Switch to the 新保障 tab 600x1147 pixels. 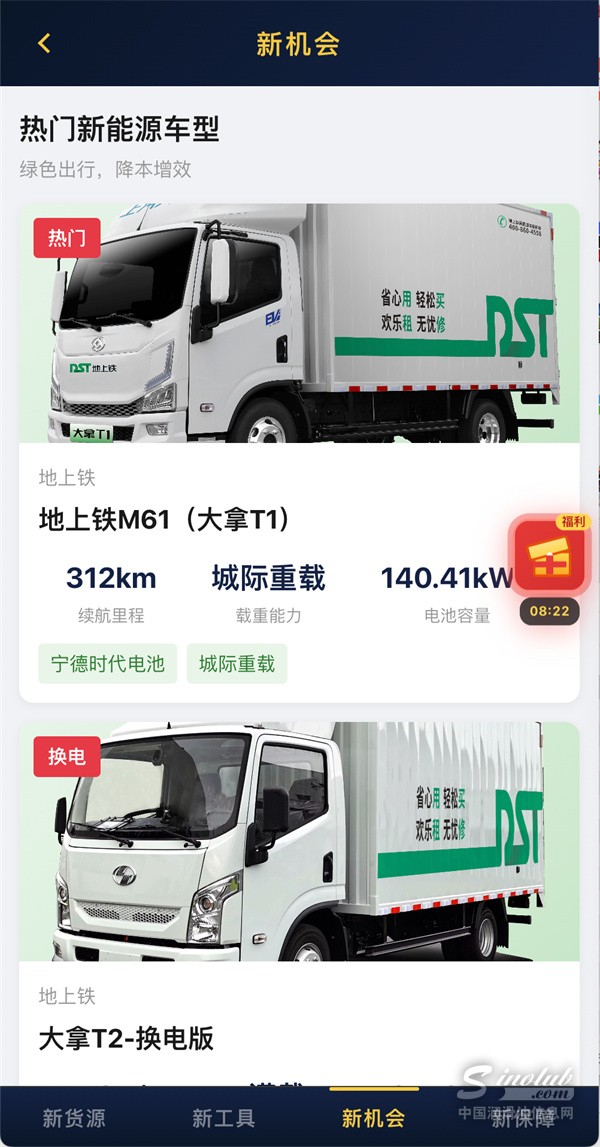click(523, 1118)
